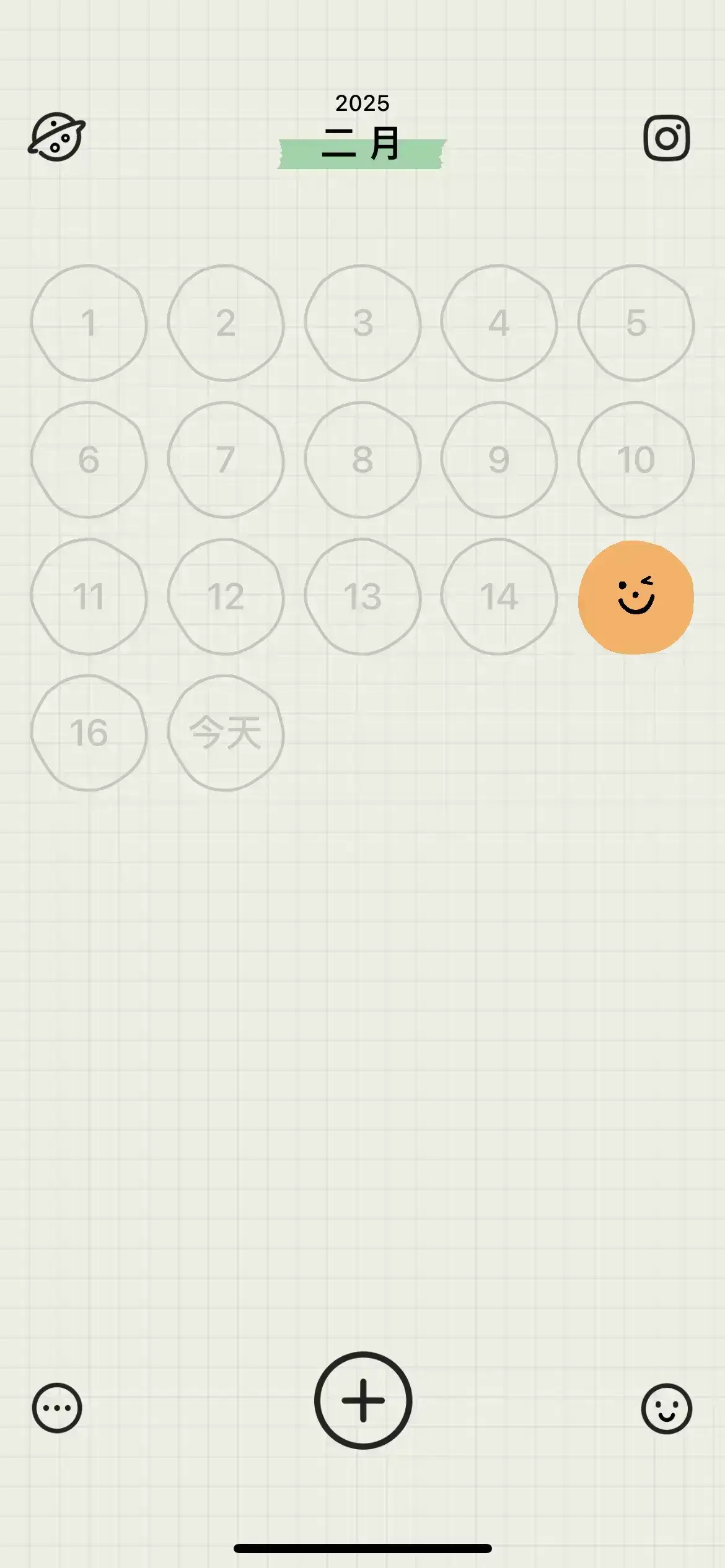Add a new mood entry with plus button

point(362,1400)
